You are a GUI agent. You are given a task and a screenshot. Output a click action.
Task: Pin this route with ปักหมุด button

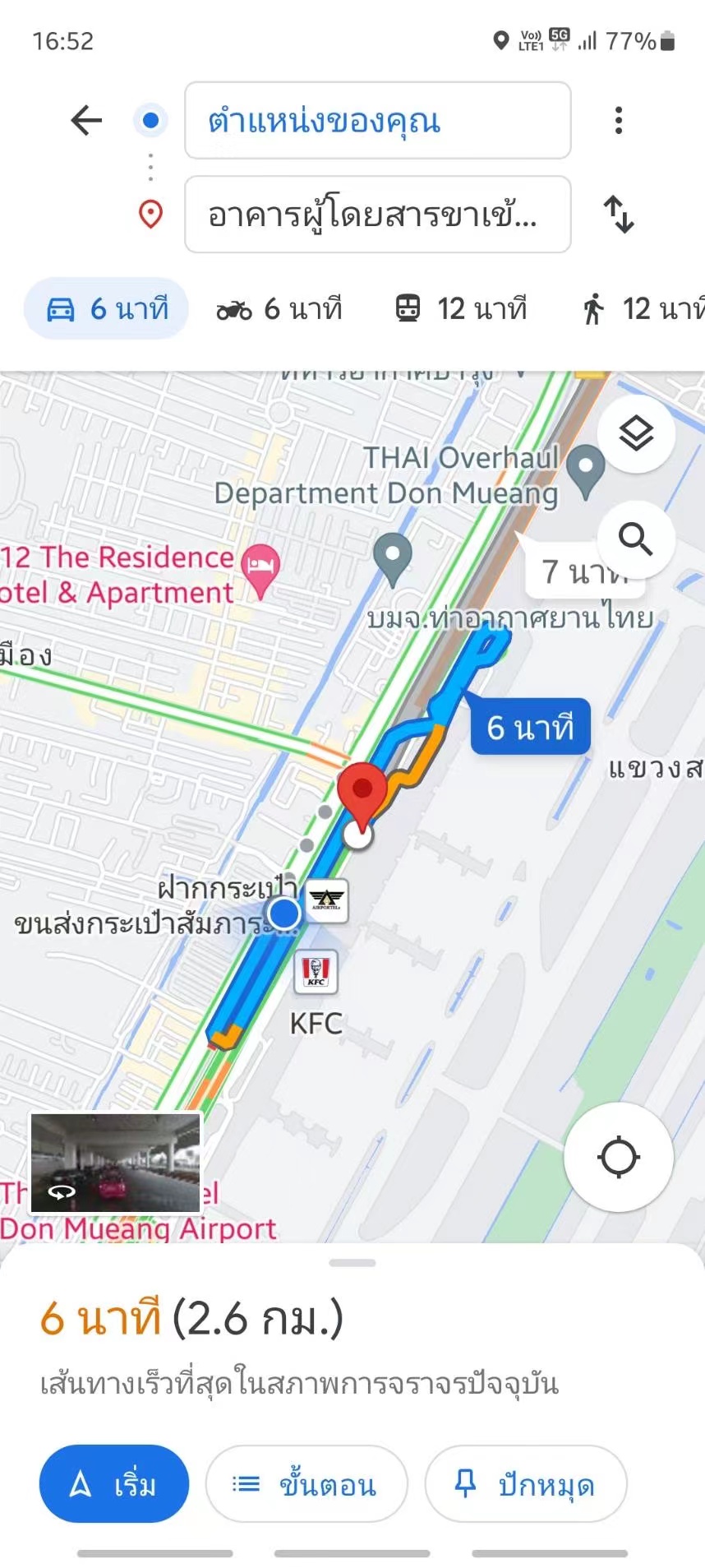pos(526,1484)
